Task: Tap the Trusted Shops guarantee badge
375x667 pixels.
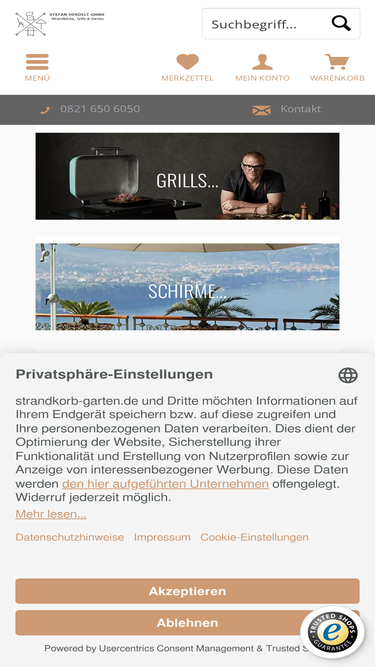Action: pyautogui.click(x=332, y=633)
